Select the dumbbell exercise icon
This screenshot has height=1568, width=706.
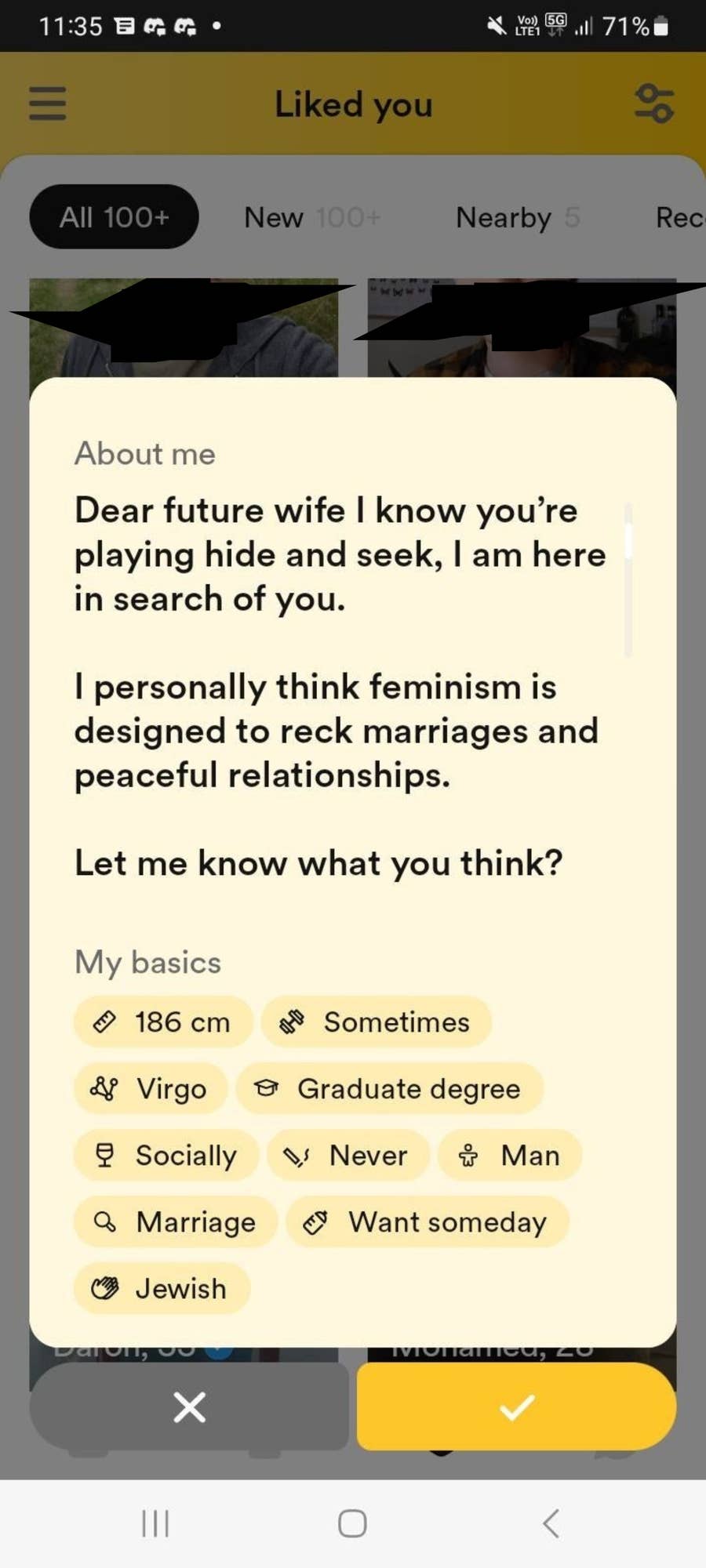point(291,1022)
